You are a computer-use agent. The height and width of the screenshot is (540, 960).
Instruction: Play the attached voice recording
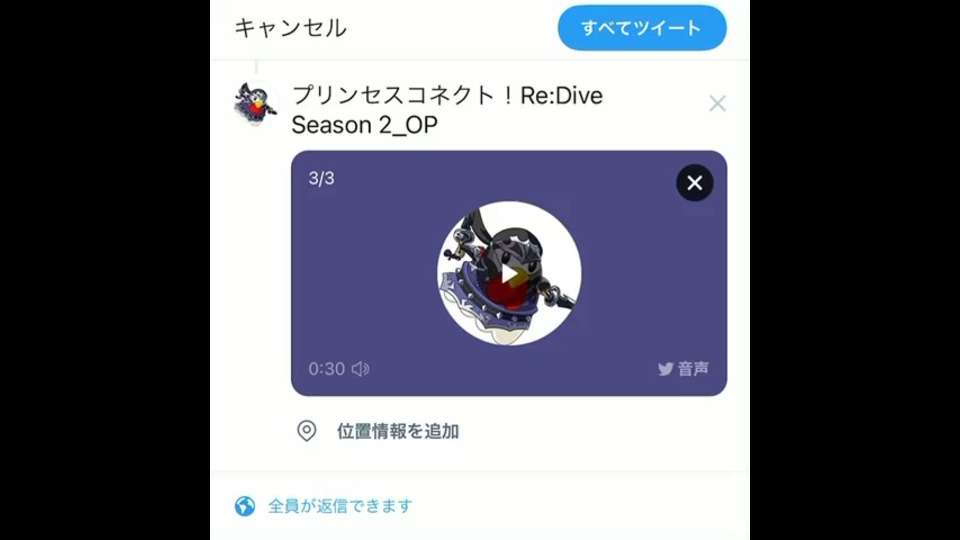509,273
